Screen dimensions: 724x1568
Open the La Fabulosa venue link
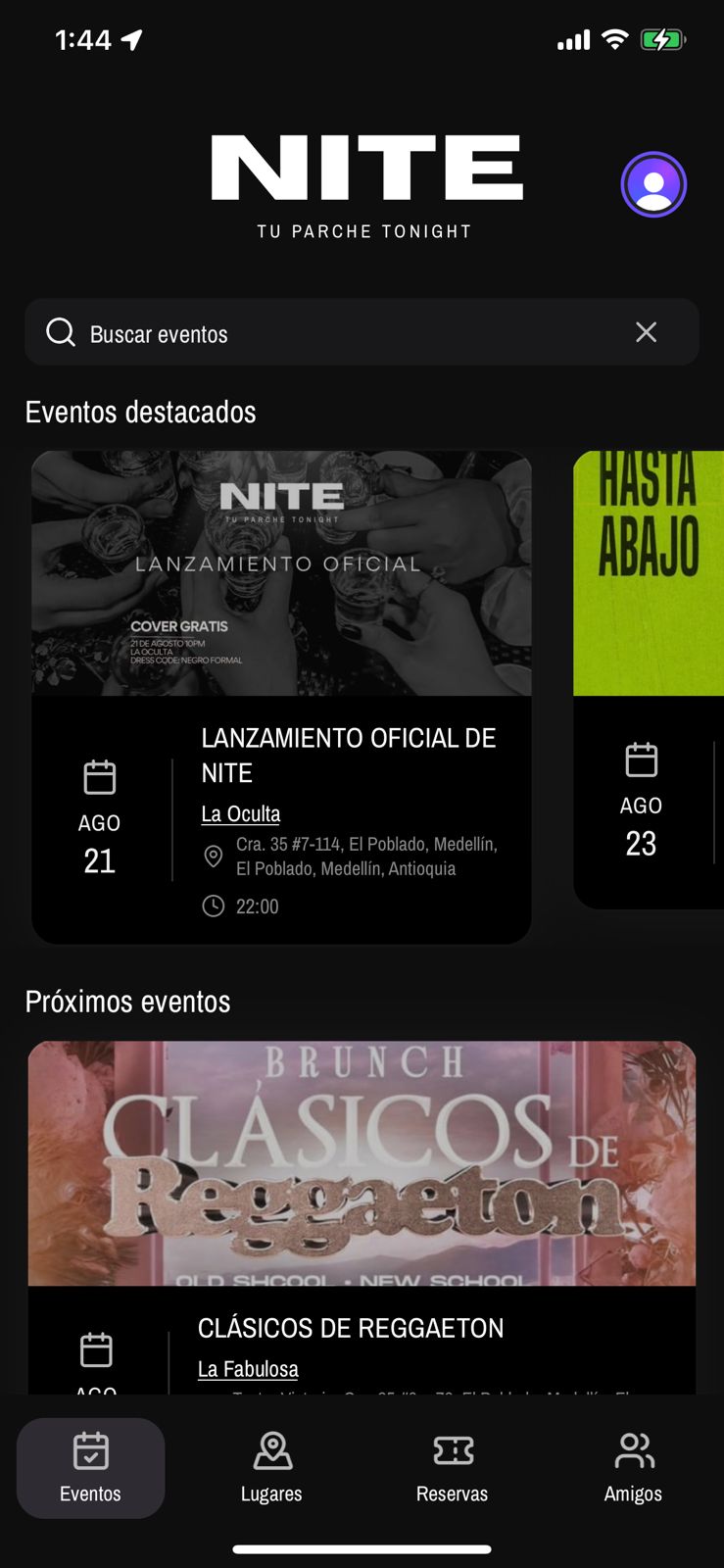click(248, 1368)
